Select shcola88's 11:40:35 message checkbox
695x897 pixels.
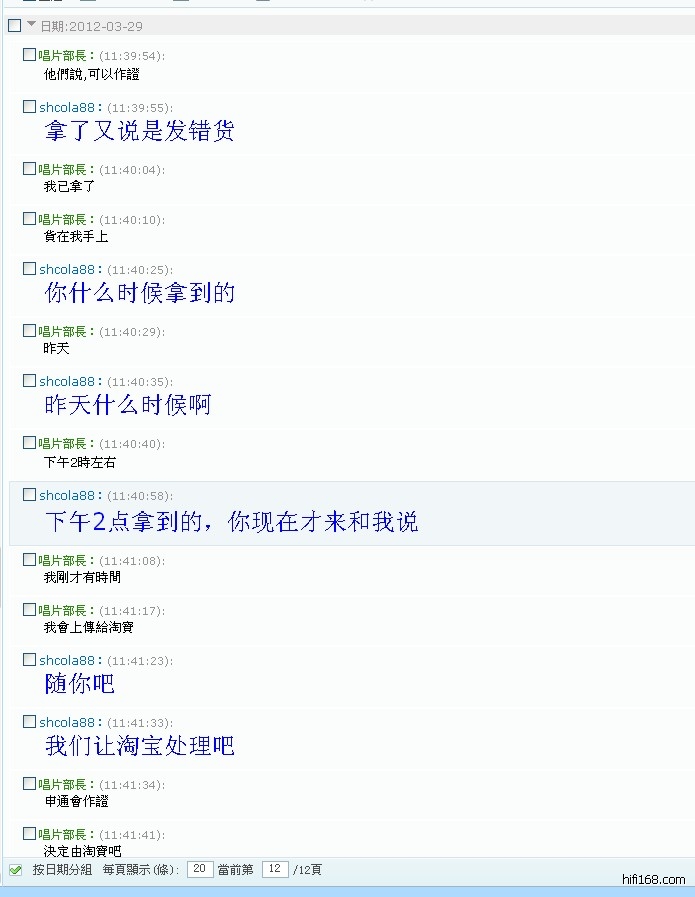click(x=29, y=380)
